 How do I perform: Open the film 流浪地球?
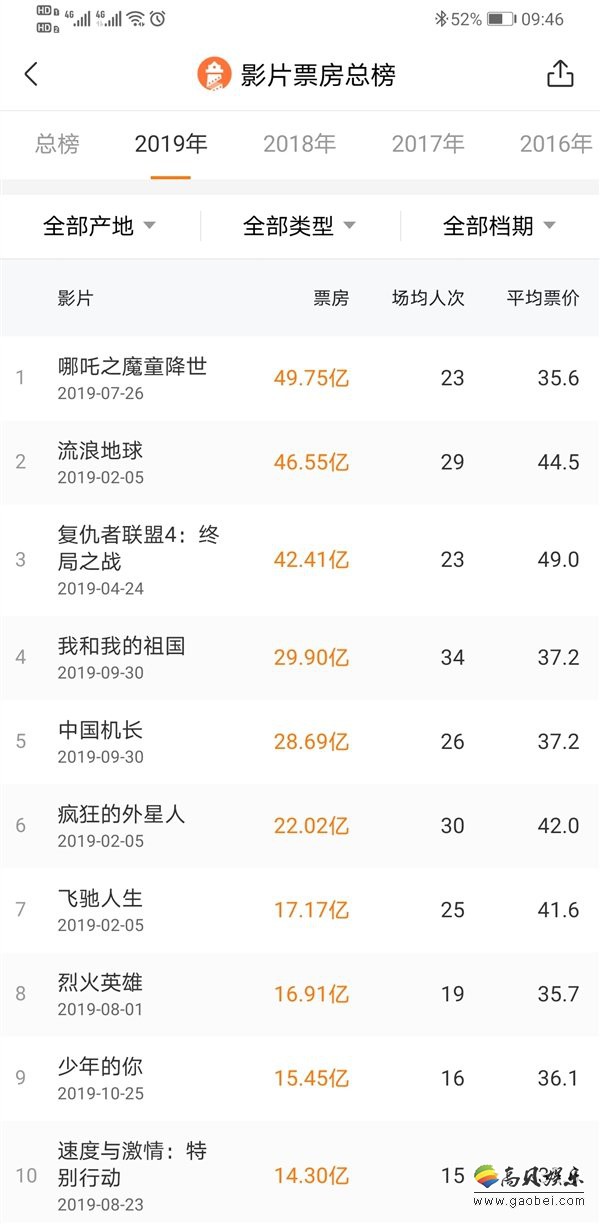click(300, 462)
